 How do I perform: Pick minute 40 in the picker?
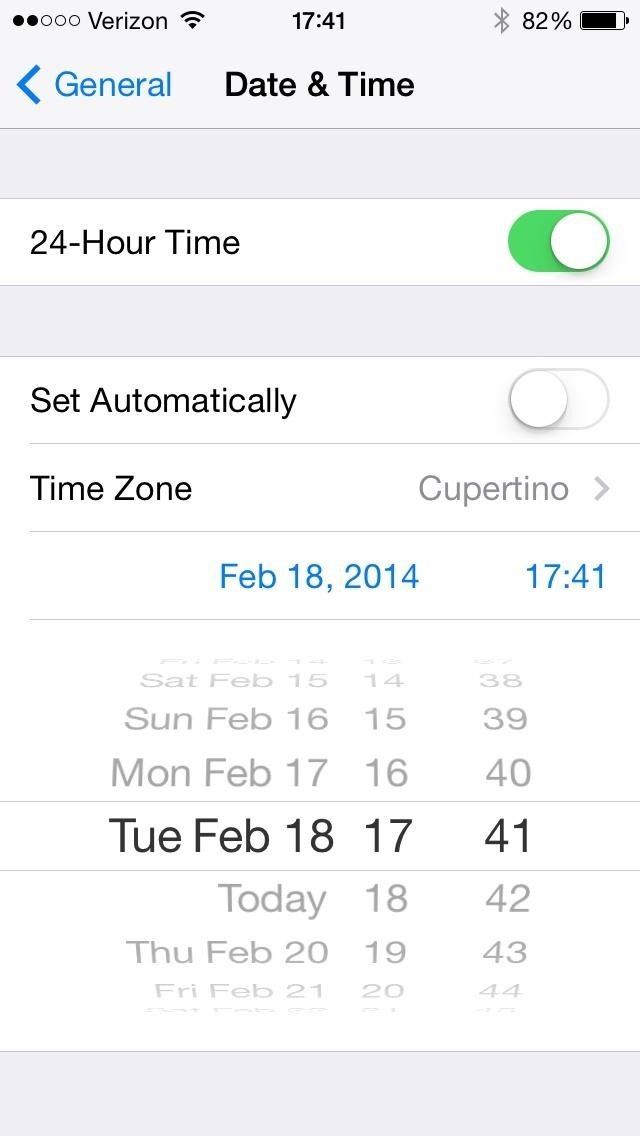(x=505, y=773)
